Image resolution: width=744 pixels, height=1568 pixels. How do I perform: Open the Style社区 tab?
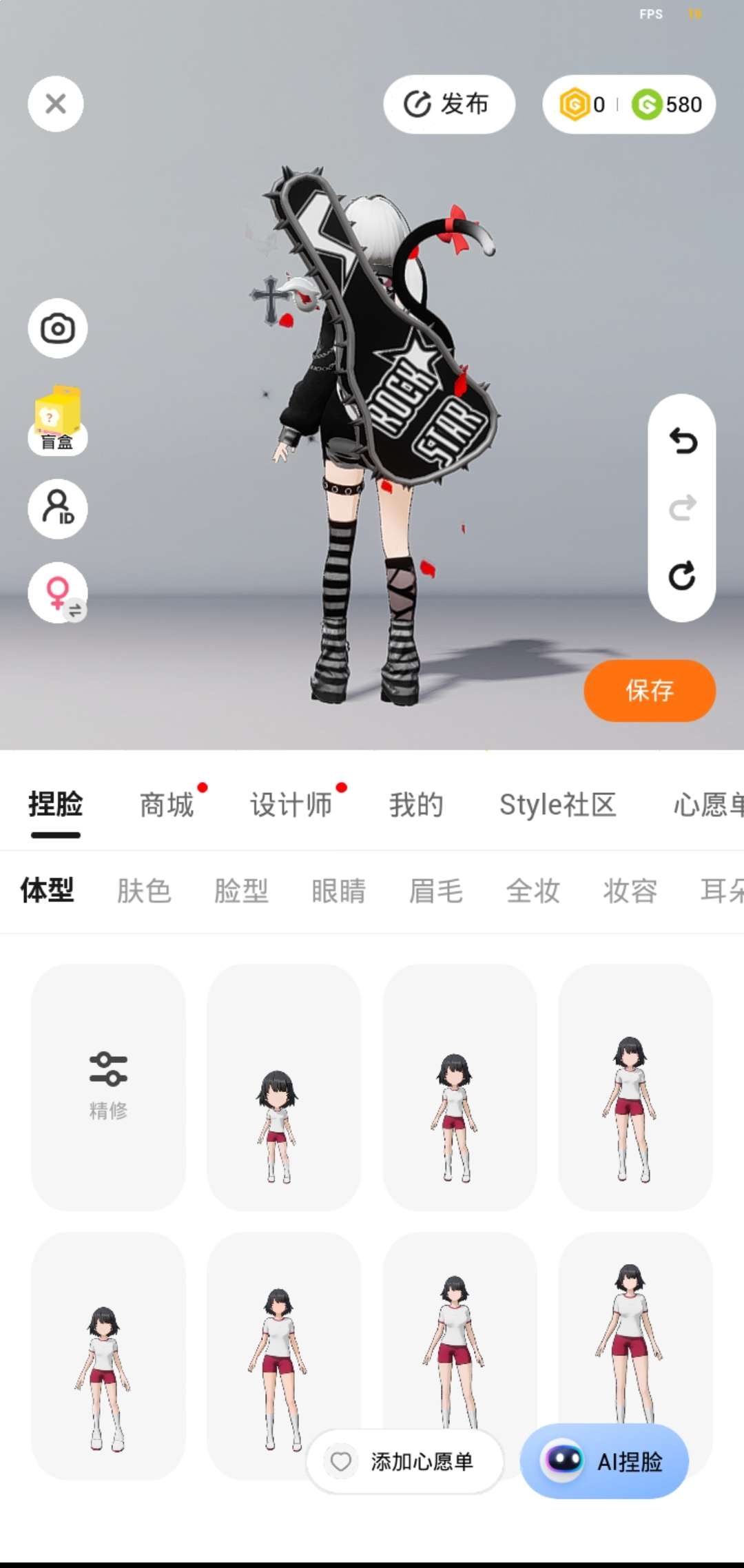[557, 805]
